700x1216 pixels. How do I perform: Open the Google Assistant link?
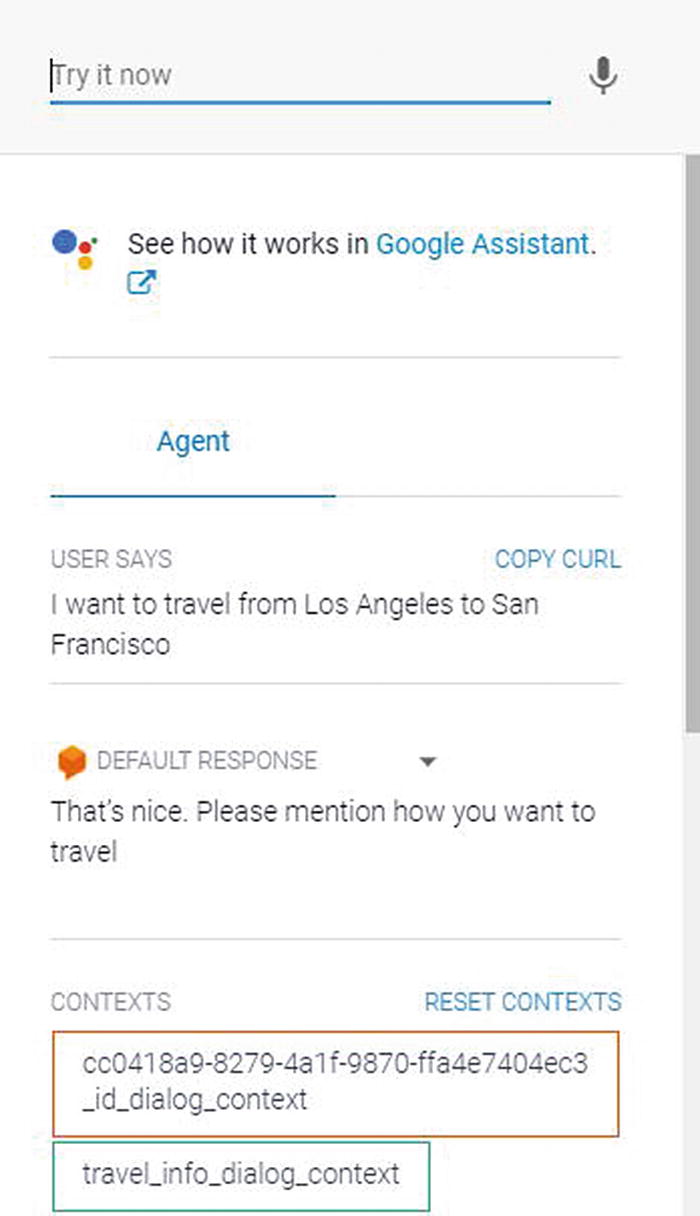481,244
